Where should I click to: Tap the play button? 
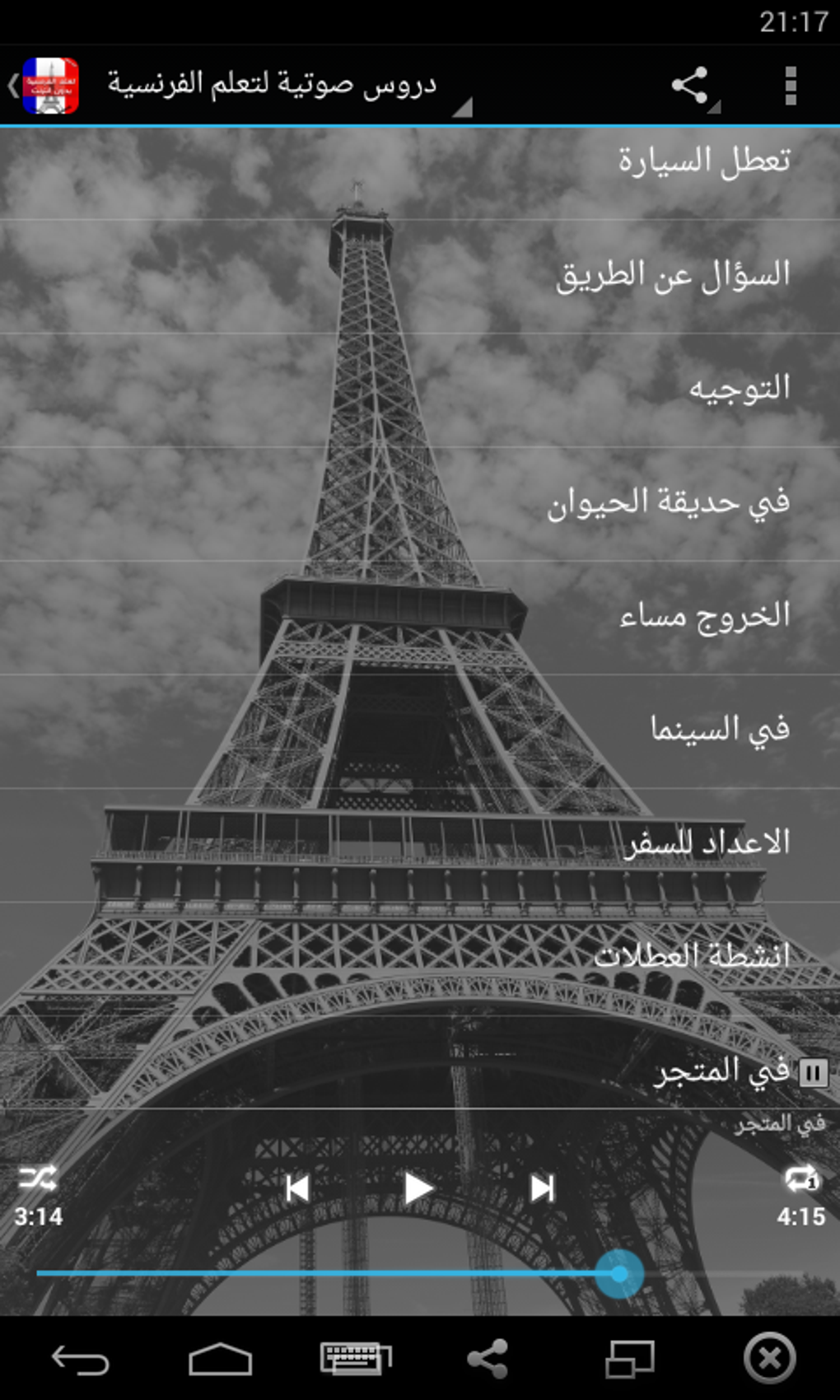(418, 1188)
